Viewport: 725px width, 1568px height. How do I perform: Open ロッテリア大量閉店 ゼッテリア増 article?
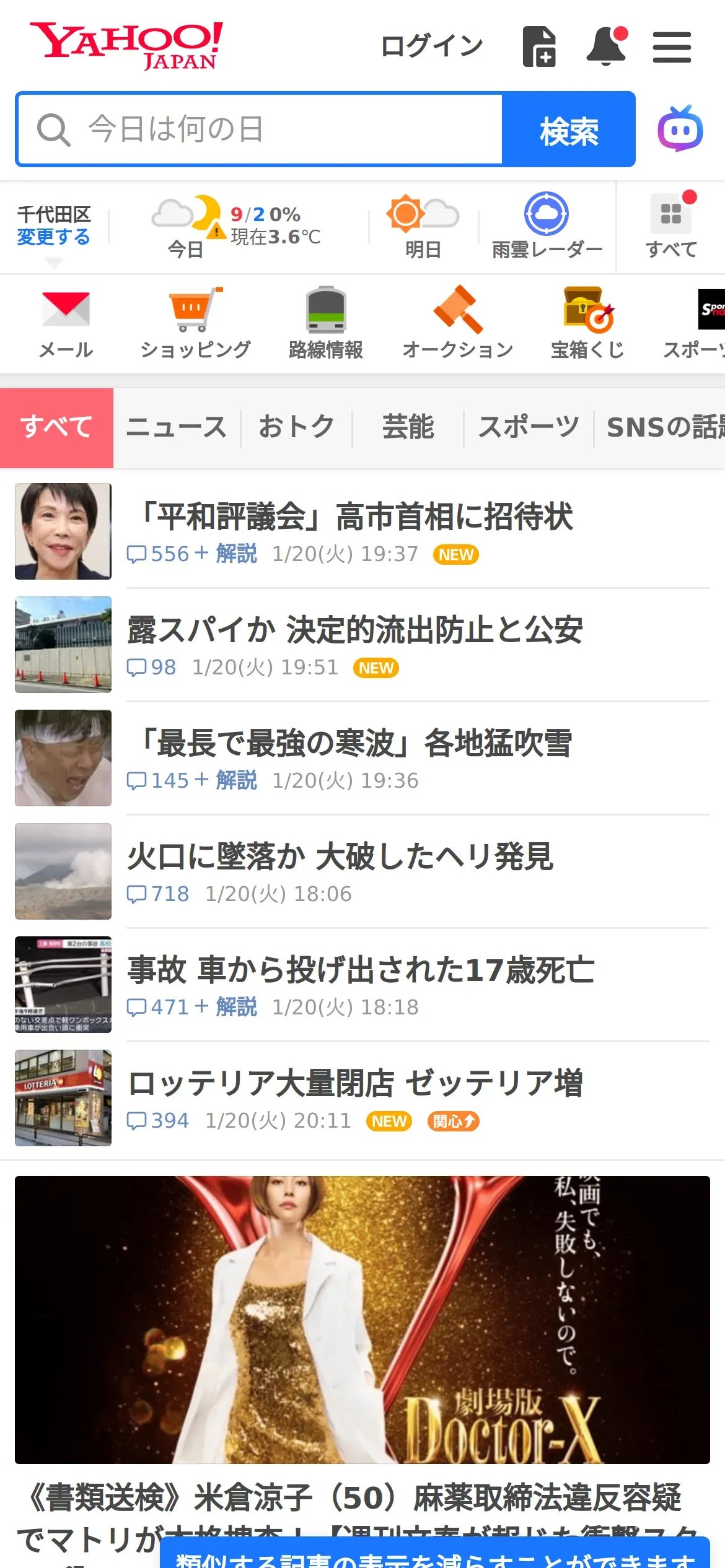tap(354, 1084)
